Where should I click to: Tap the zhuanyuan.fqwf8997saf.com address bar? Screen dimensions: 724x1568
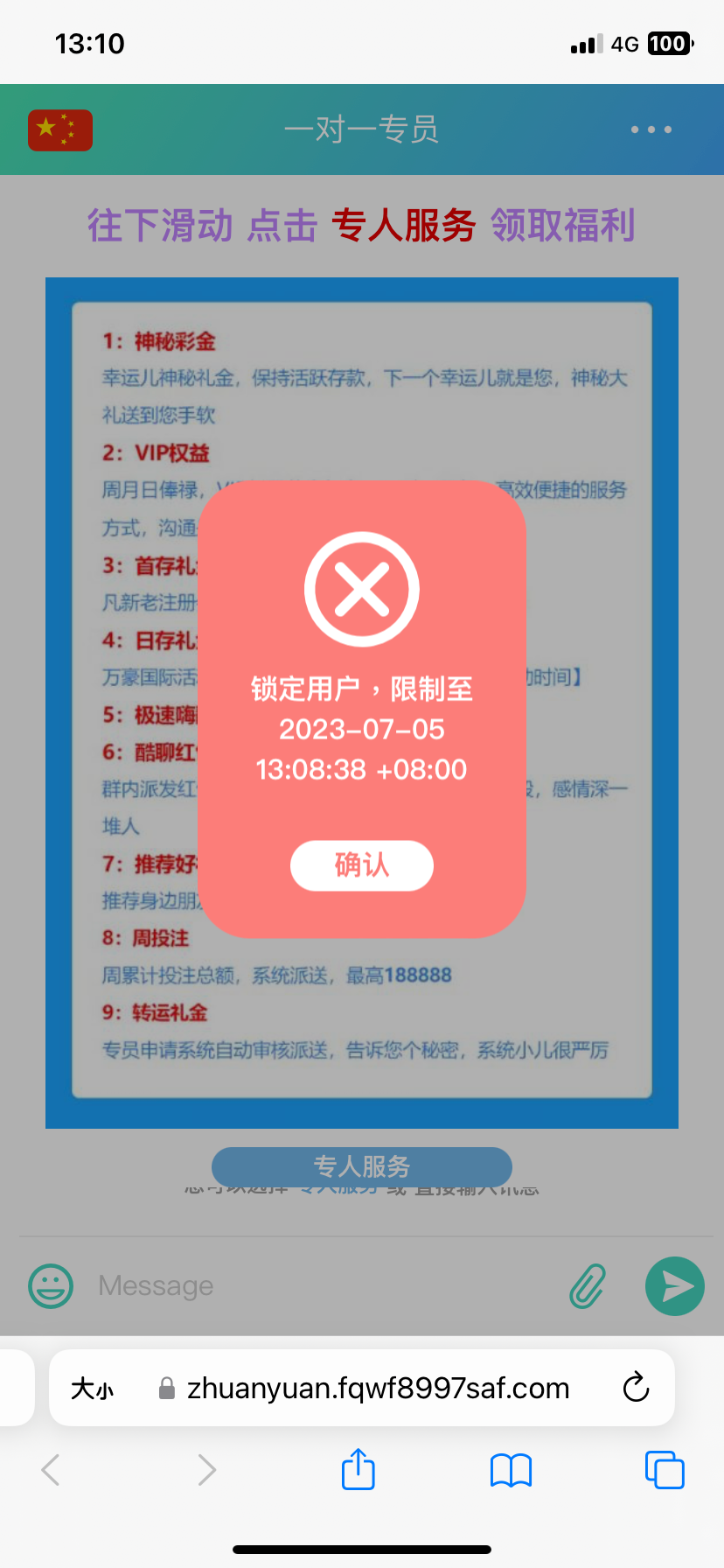tap(378, 1389)
